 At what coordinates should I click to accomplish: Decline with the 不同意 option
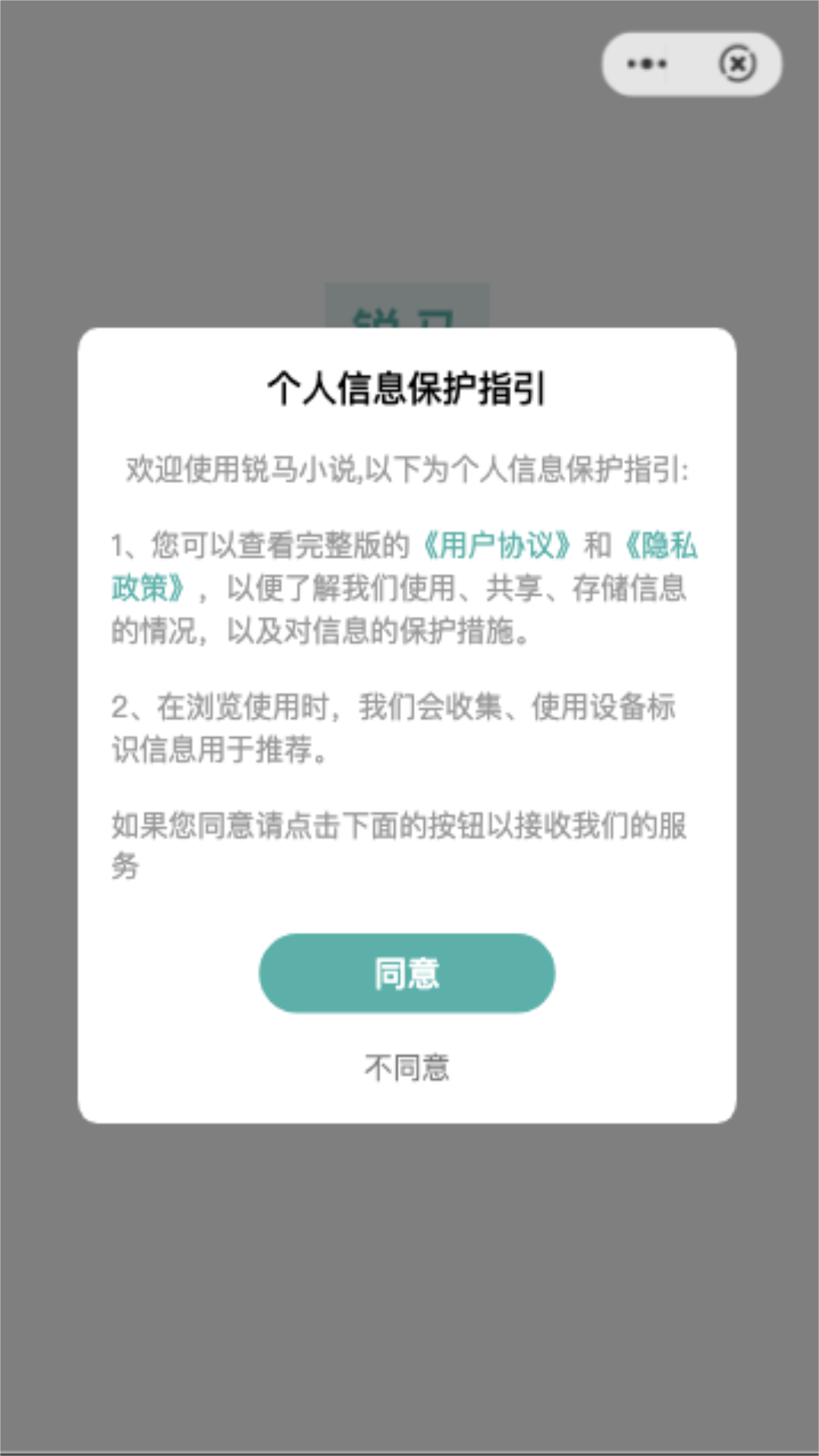click(407, 1068)
